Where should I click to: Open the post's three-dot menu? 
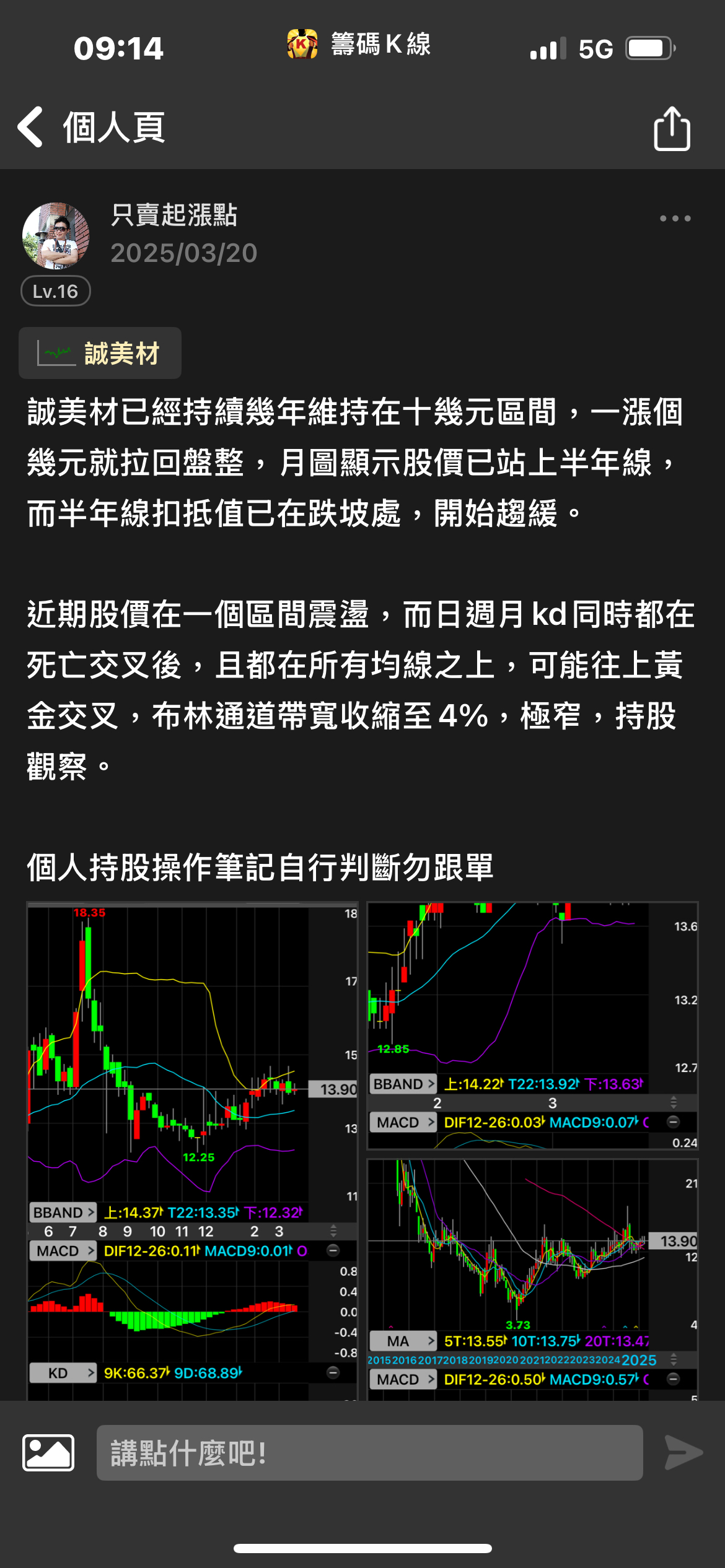675,219
